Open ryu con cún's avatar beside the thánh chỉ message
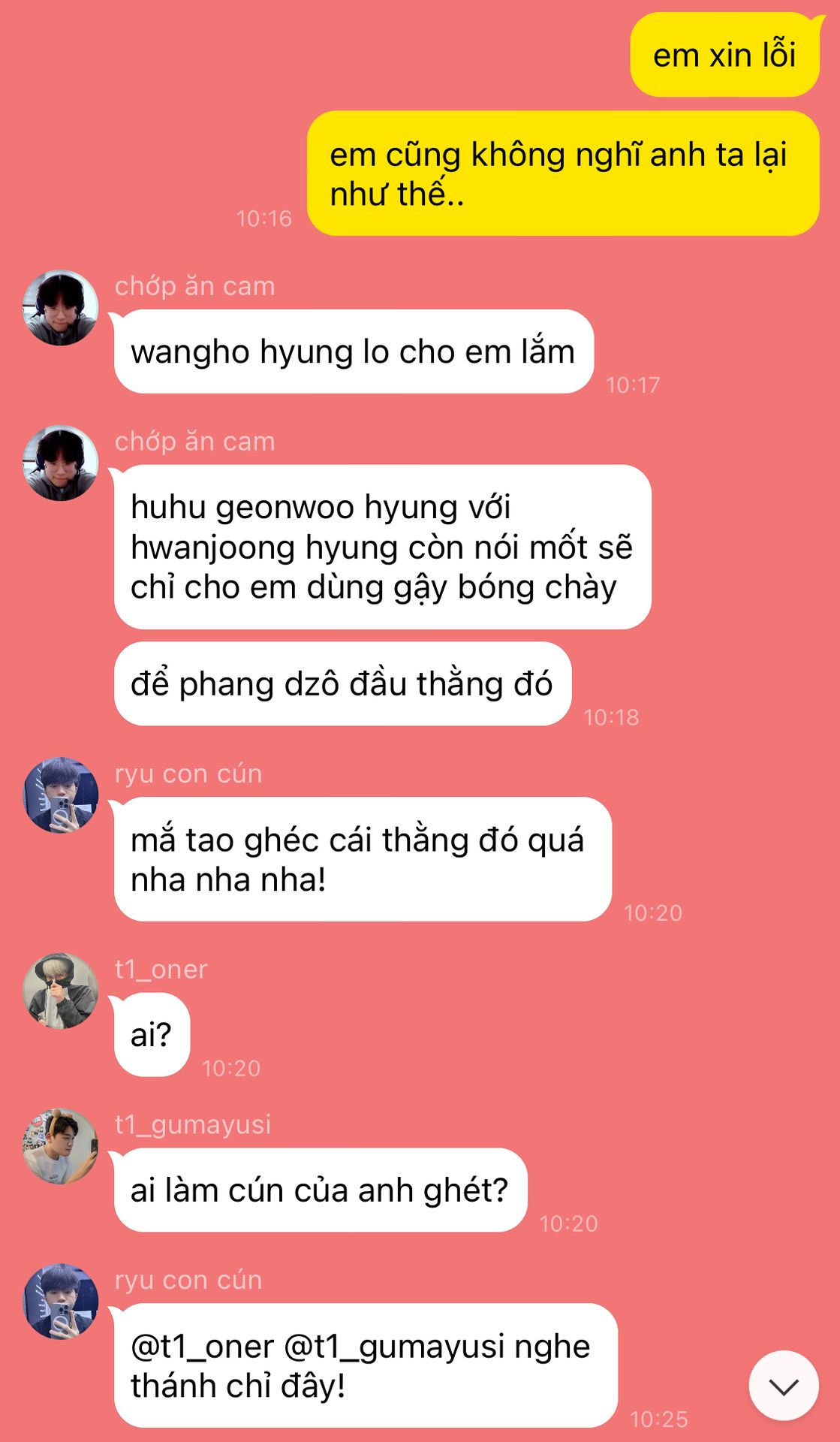Screen dimensions: 840x1442 (61, 1301)
